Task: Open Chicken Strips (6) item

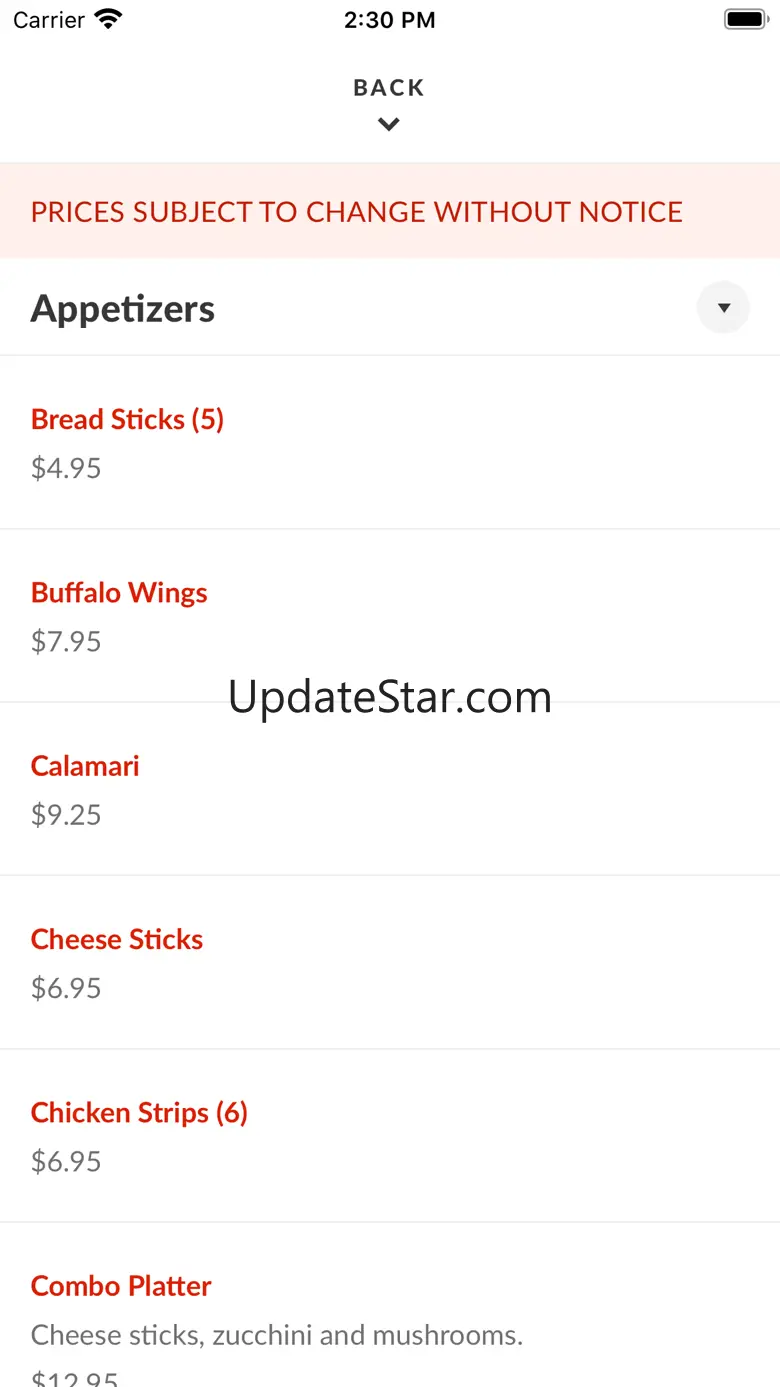Action: click(139, 1112)
